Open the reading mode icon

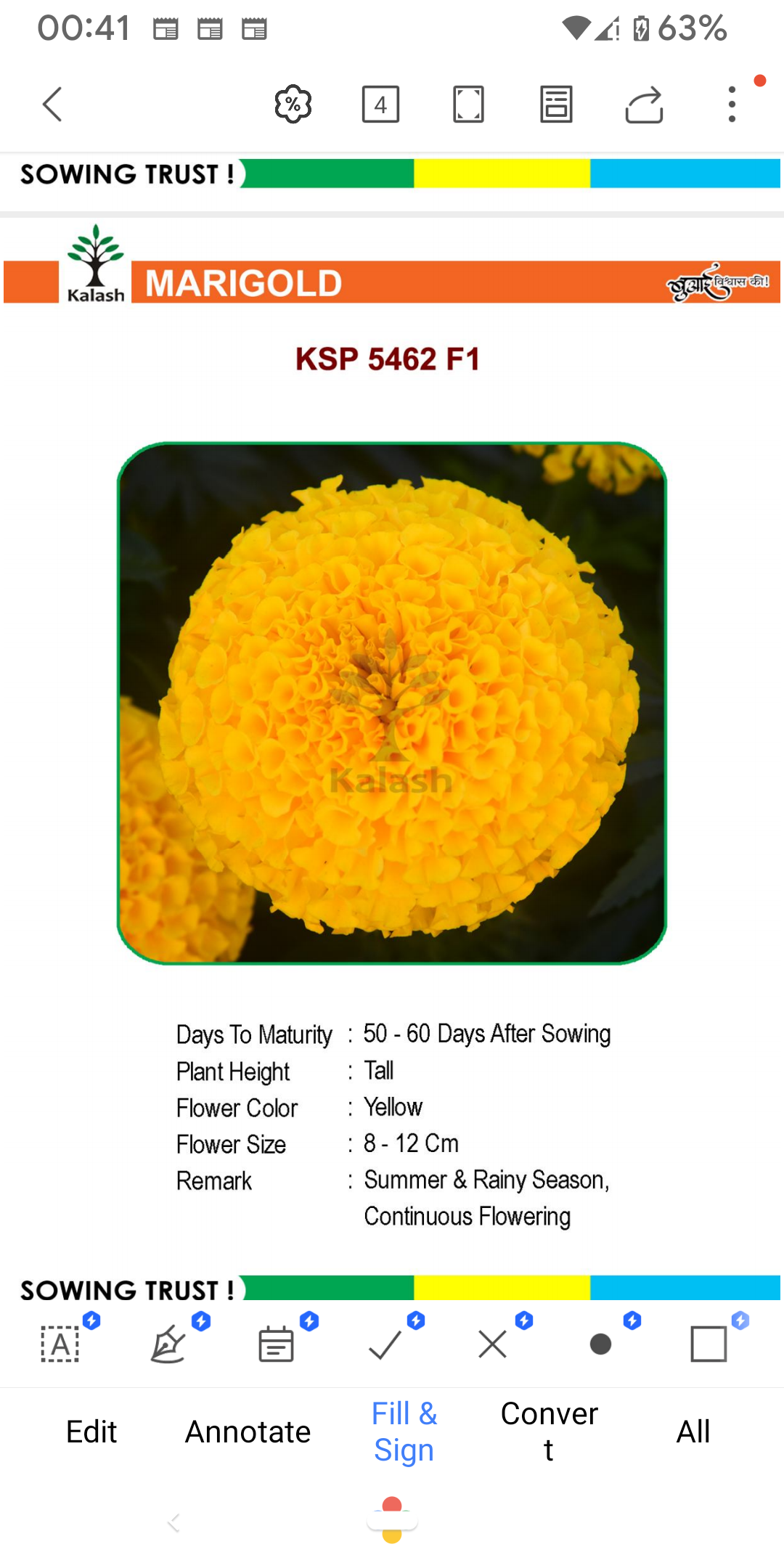coord(556,105)
